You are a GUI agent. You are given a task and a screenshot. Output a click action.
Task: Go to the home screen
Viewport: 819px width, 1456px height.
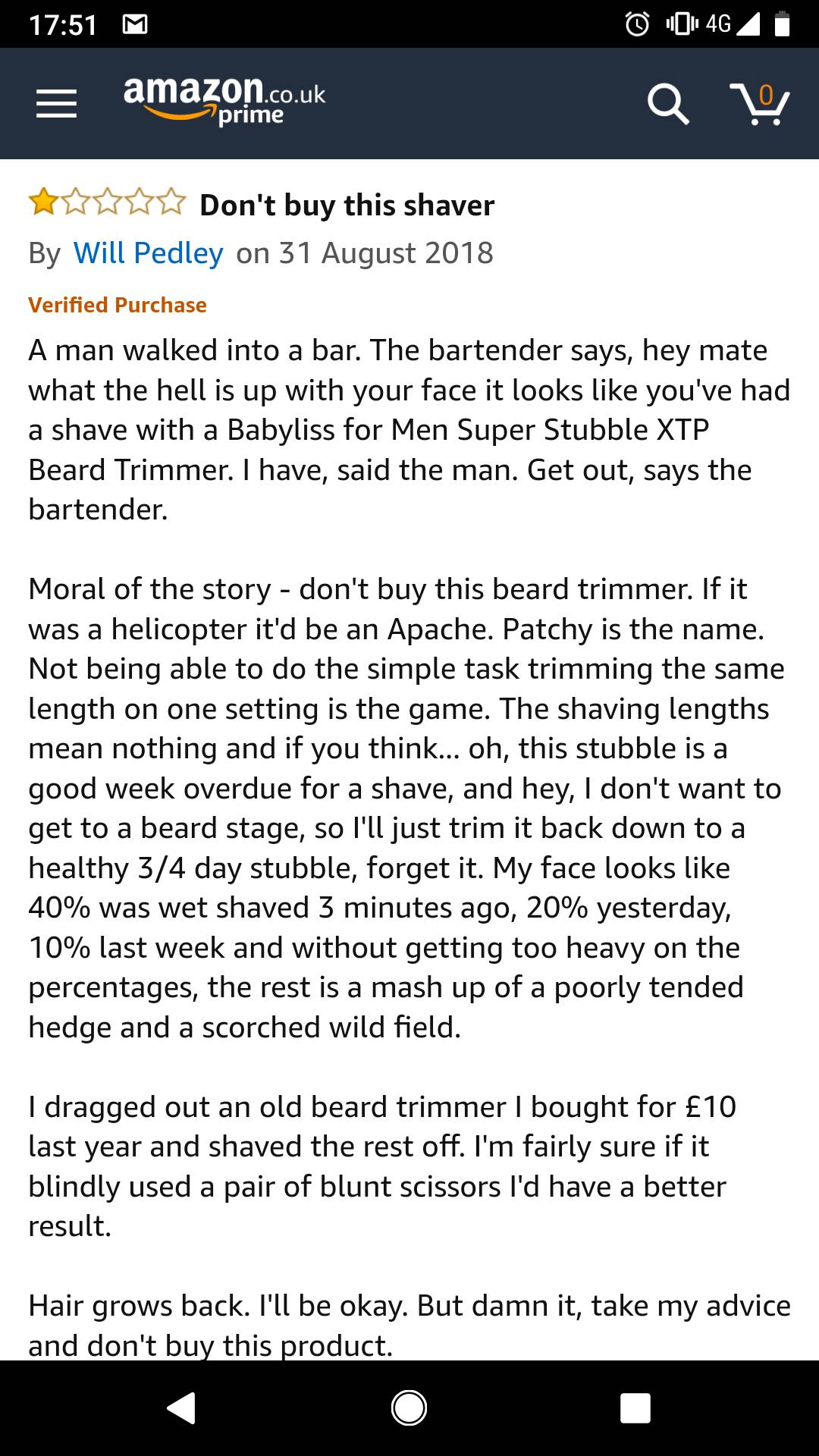click(409, 1407)
